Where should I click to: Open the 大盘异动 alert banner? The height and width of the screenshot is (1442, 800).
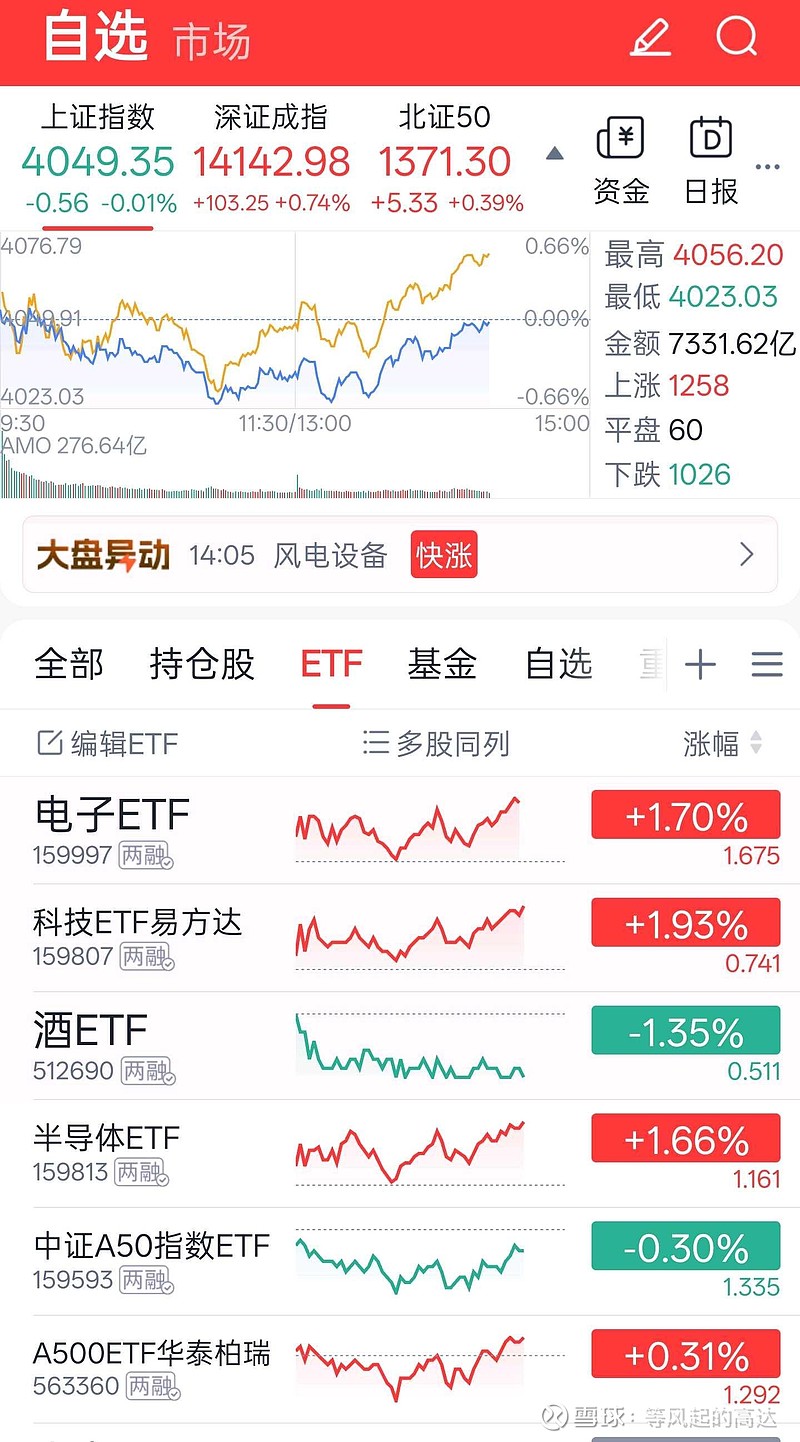[x=400, y=555]
